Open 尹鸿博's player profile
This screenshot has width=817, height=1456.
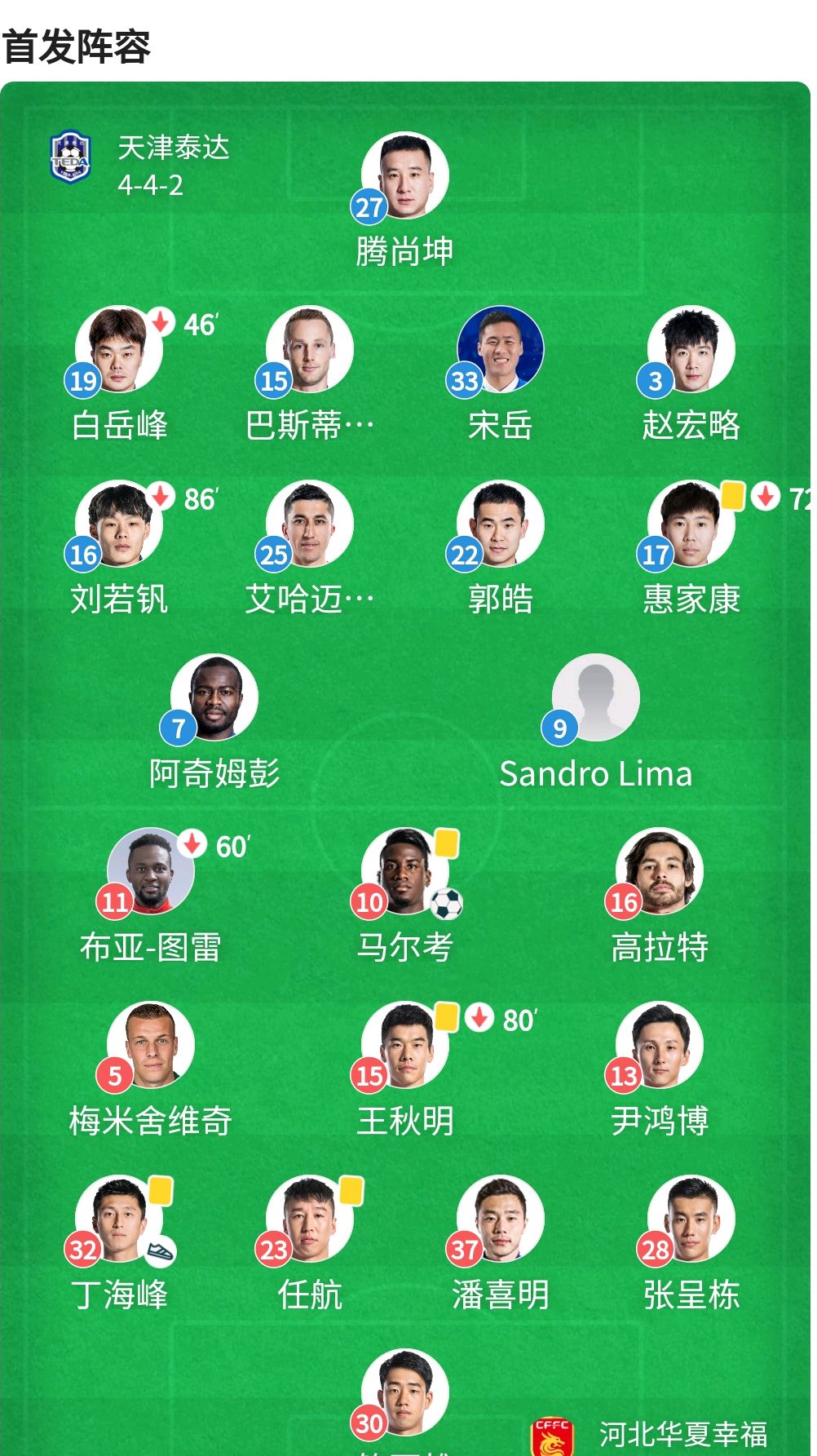pyautogui.click(x=659, y=1046)
